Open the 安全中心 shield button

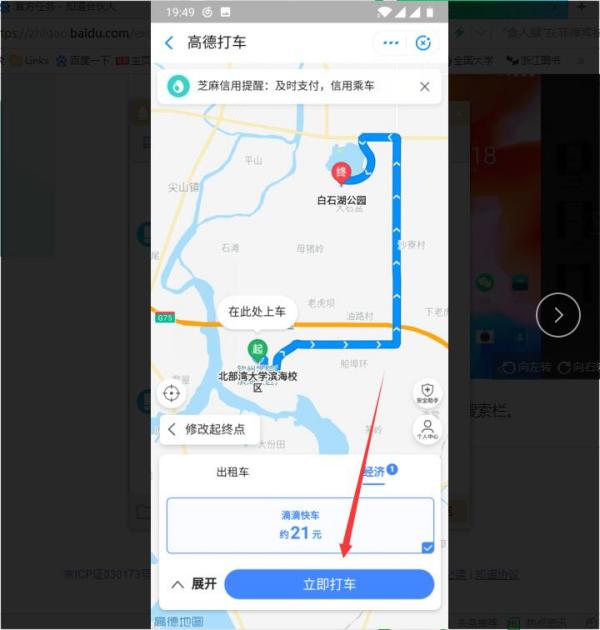point(427,393)
